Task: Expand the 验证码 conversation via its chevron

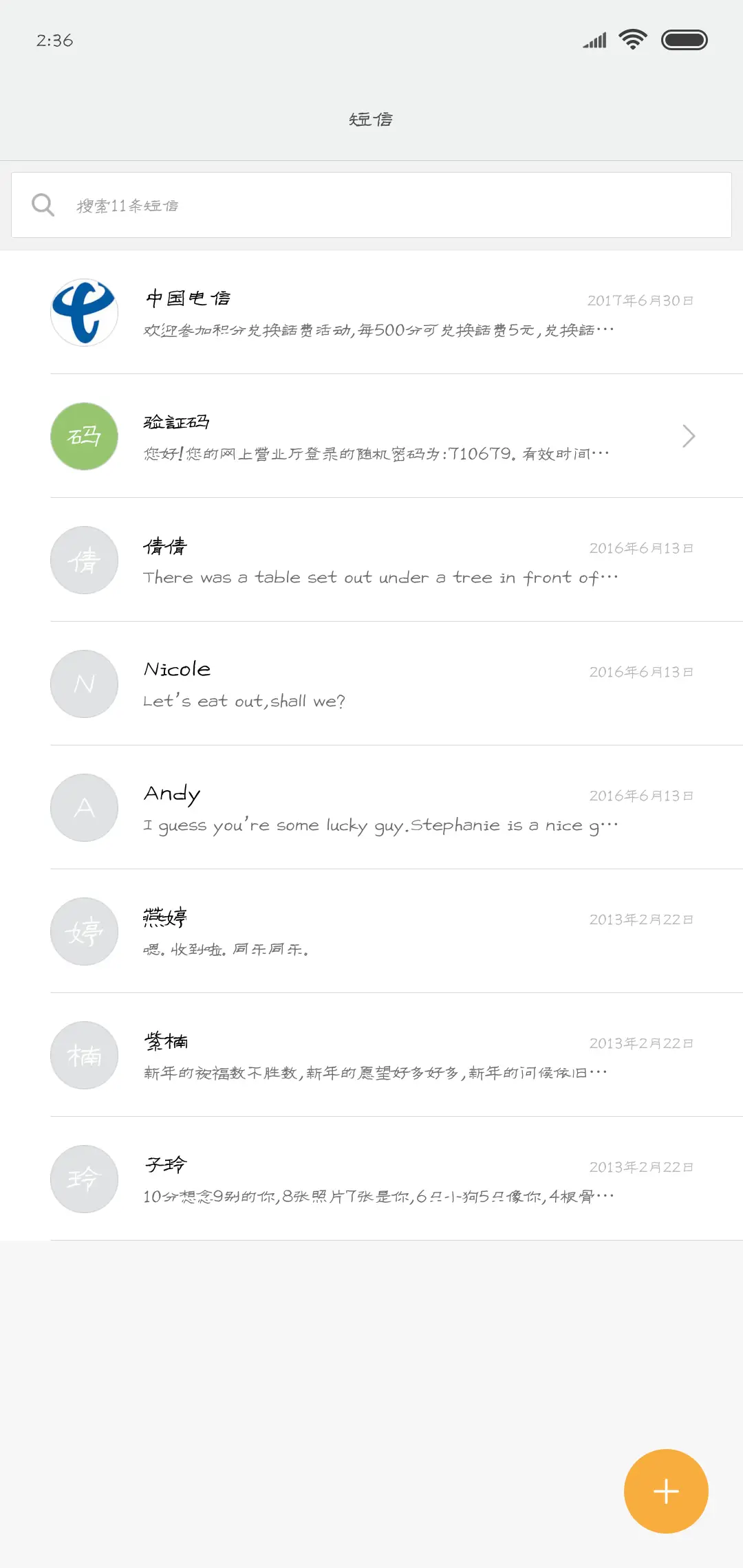Action: click(689, 437)
